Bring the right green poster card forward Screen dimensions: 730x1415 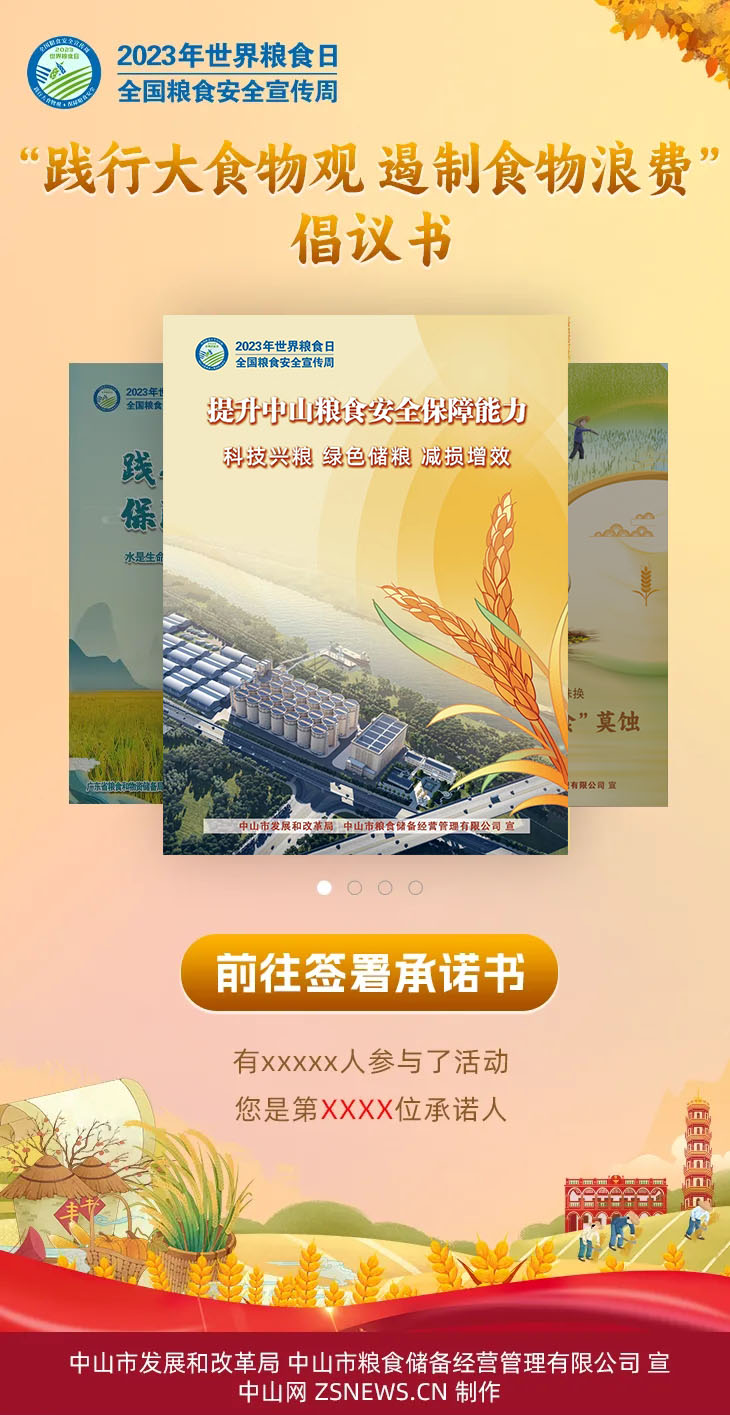tap(618, 585)
